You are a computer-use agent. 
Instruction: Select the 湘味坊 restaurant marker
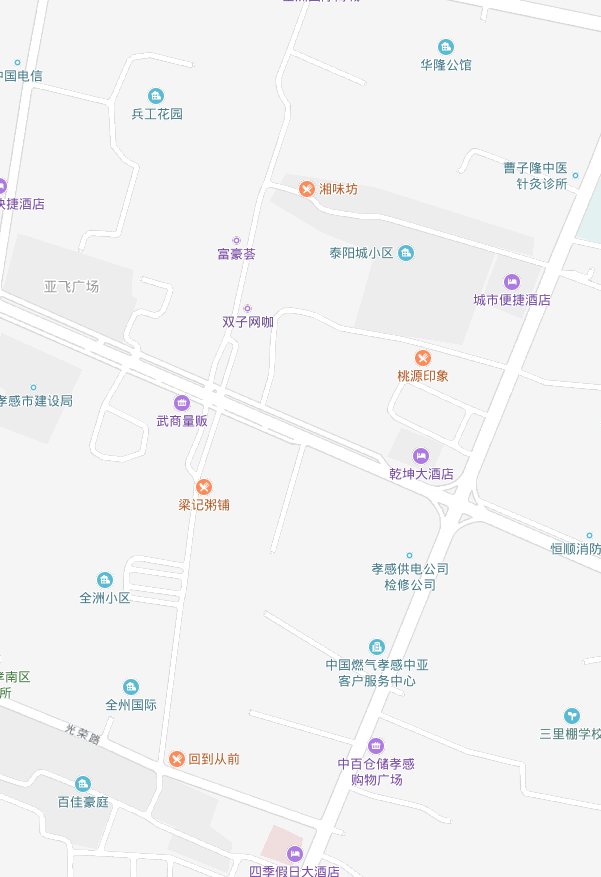tap(307, 188)
